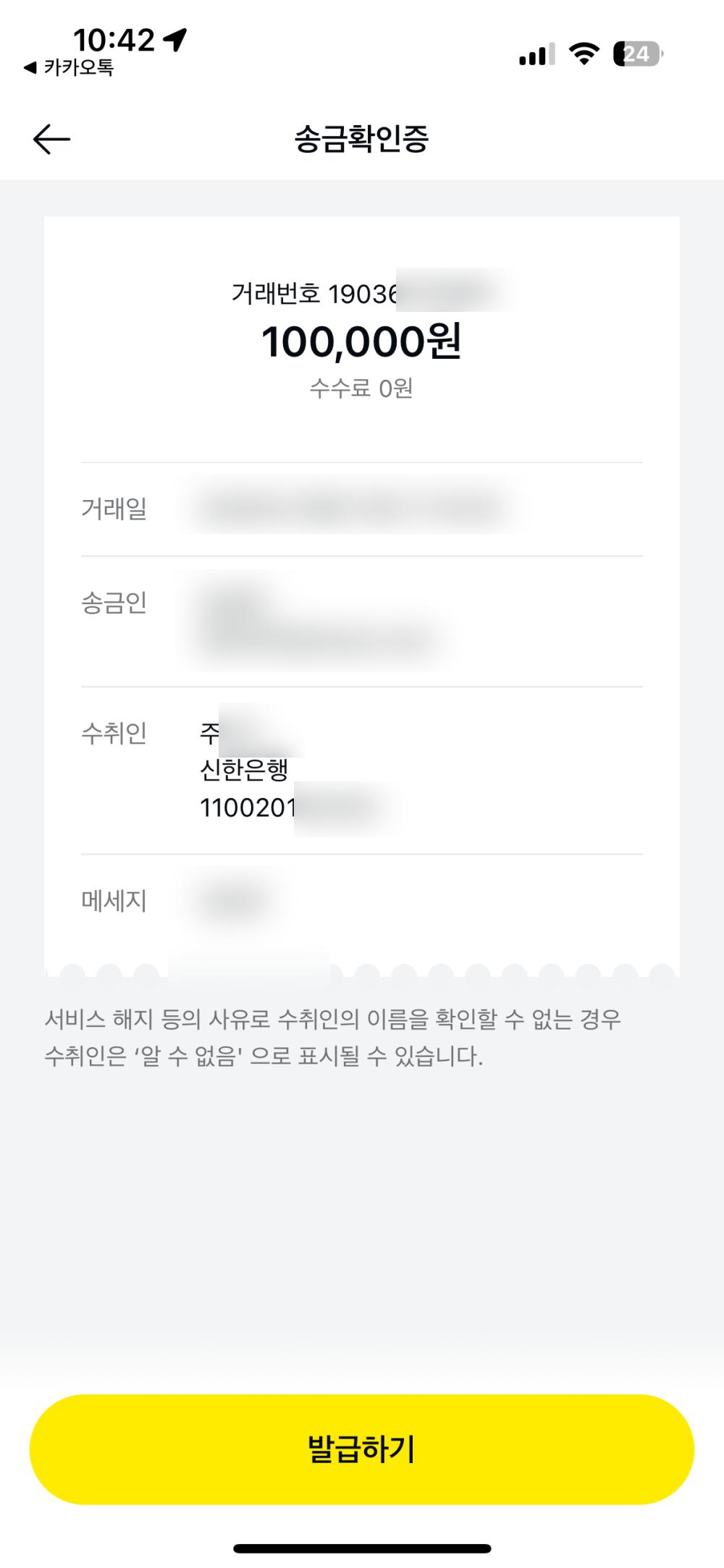Tap the 발급하기 button
724x1568 pixels.
[361, 1449]
